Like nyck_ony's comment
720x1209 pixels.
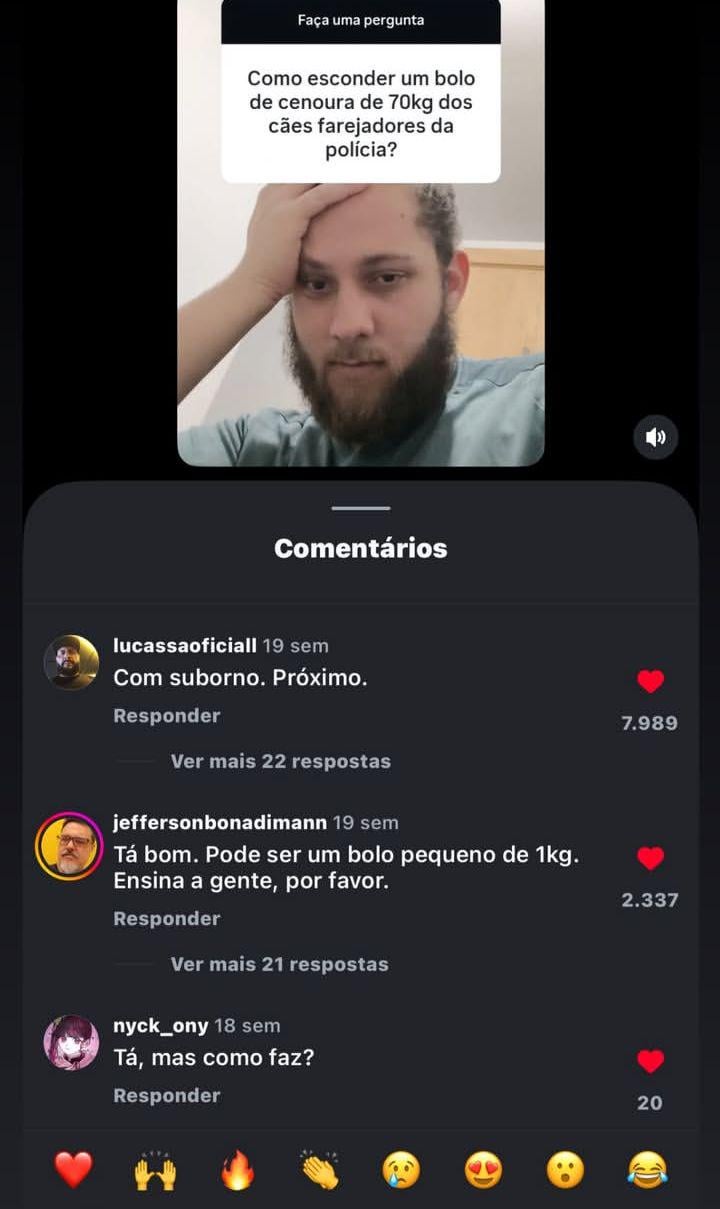(650, 1061)
